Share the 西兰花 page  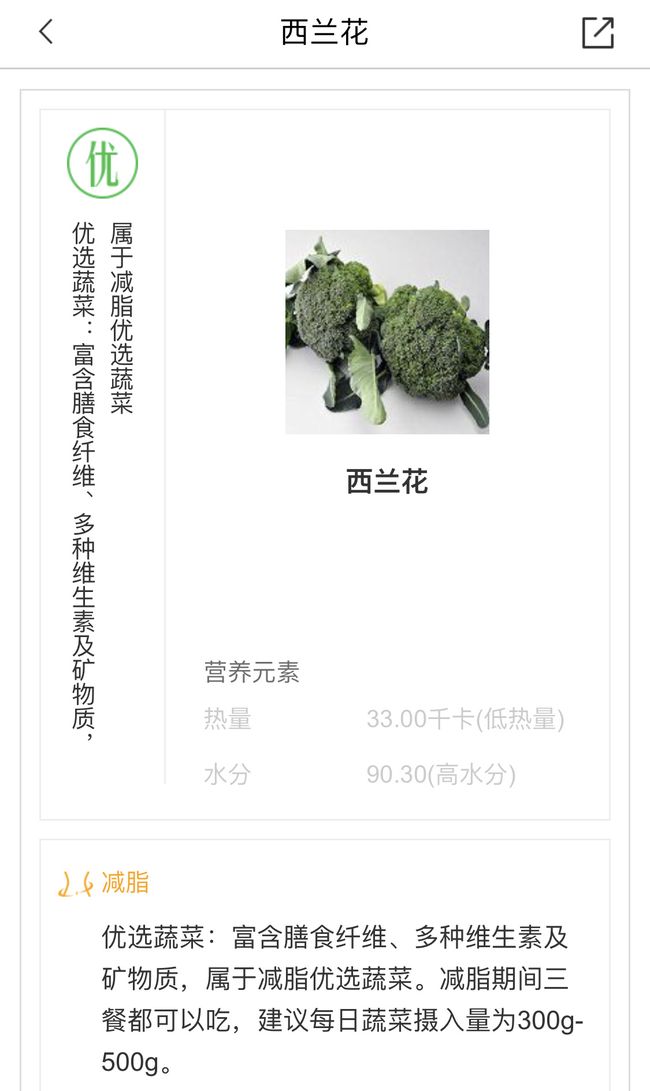click(x=598, y=33)
